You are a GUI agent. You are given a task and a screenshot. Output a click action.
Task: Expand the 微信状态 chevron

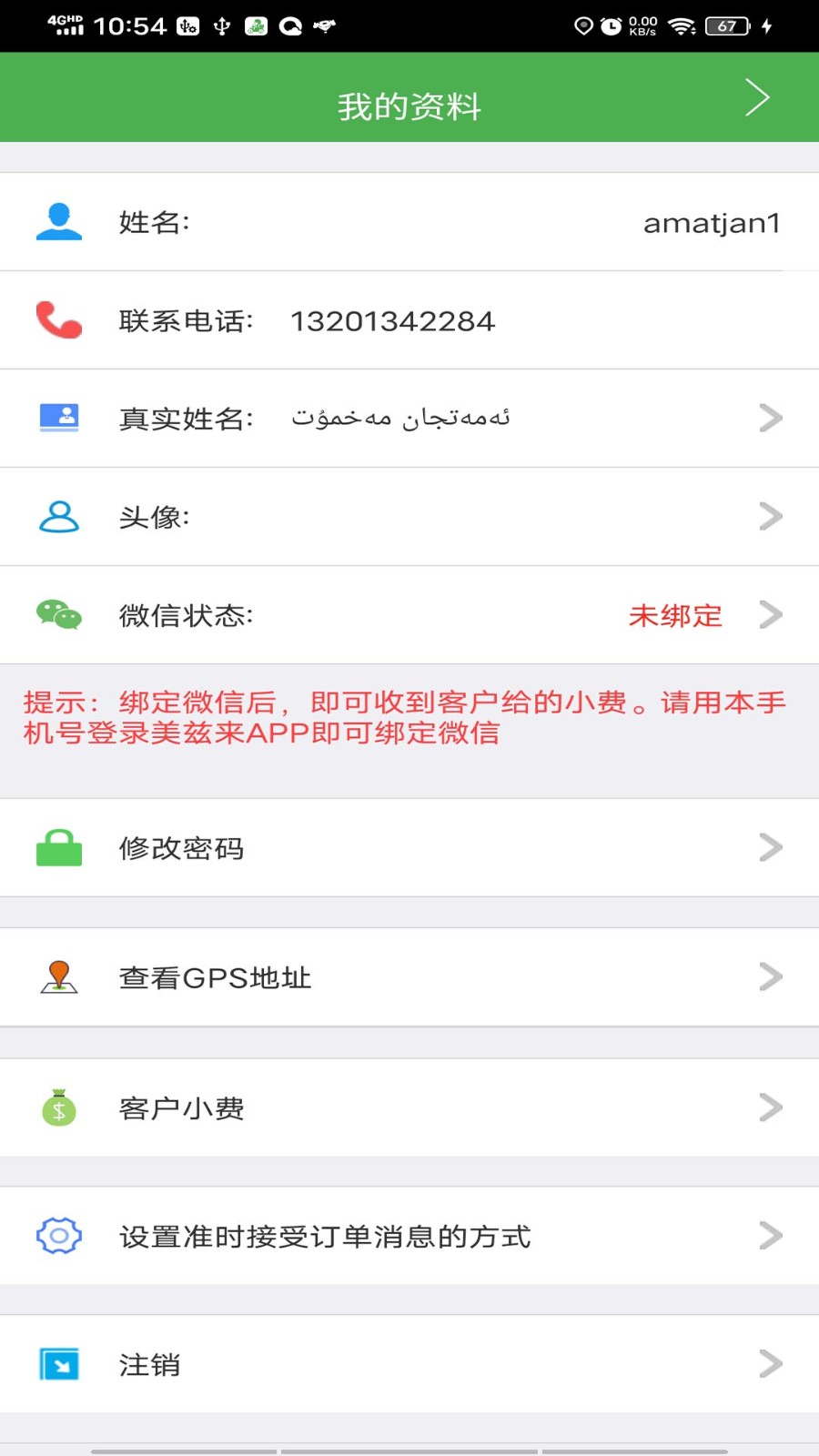[770, 614]
